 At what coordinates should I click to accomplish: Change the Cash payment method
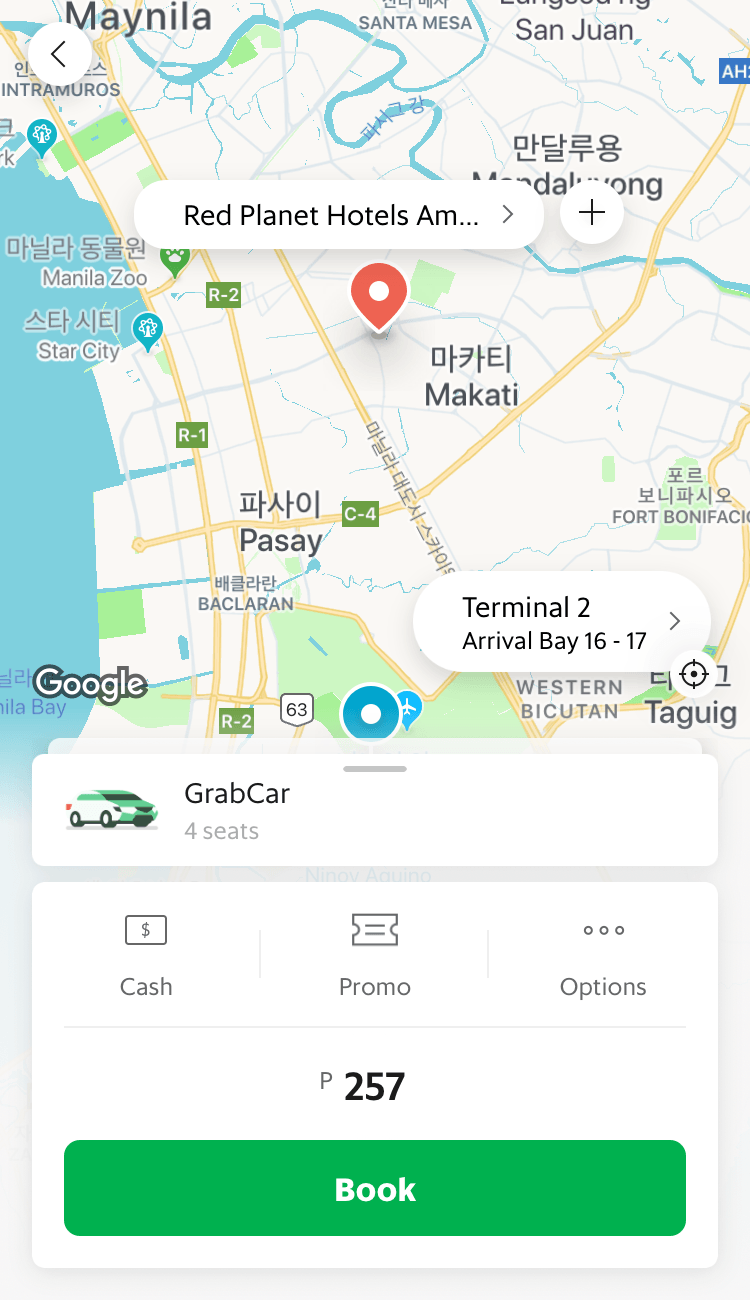click(x=146, y=956)
